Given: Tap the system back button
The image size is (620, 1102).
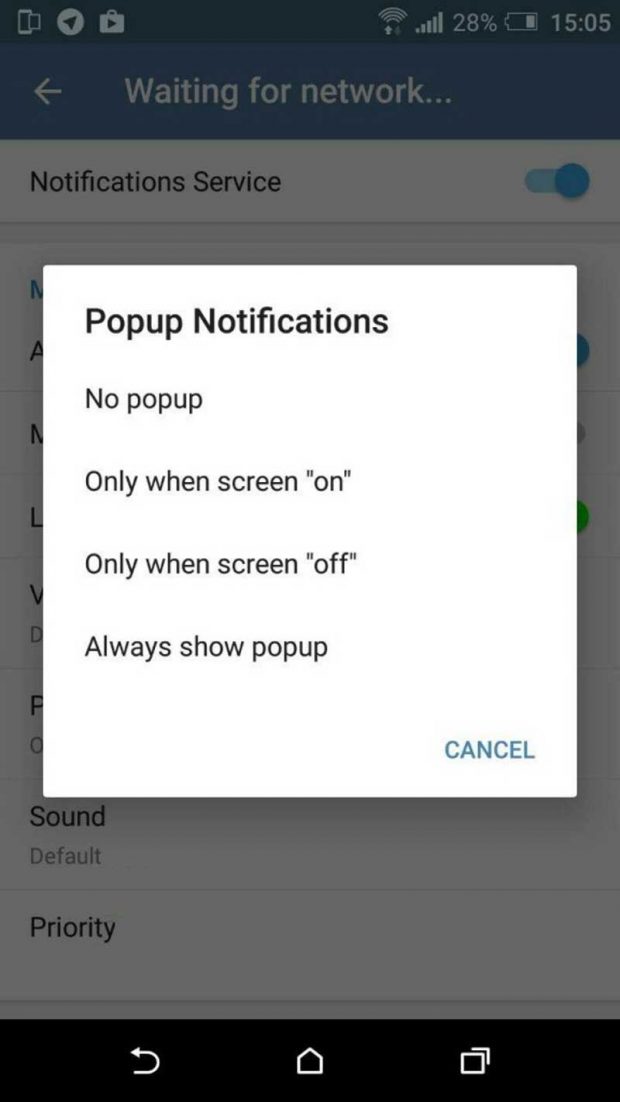Looking at the screenshot, I should point(145,1060).
